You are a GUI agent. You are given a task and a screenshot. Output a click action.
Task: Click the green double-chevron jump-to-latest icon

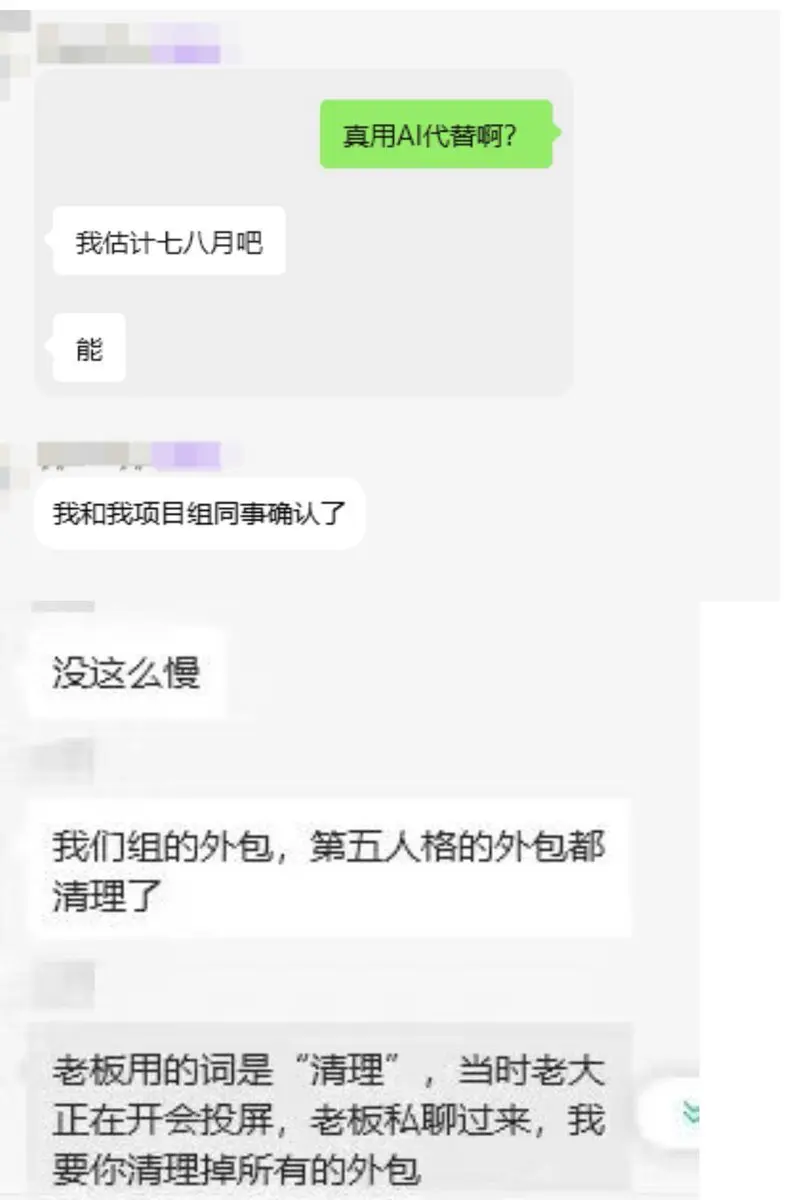click(688, 1112)
